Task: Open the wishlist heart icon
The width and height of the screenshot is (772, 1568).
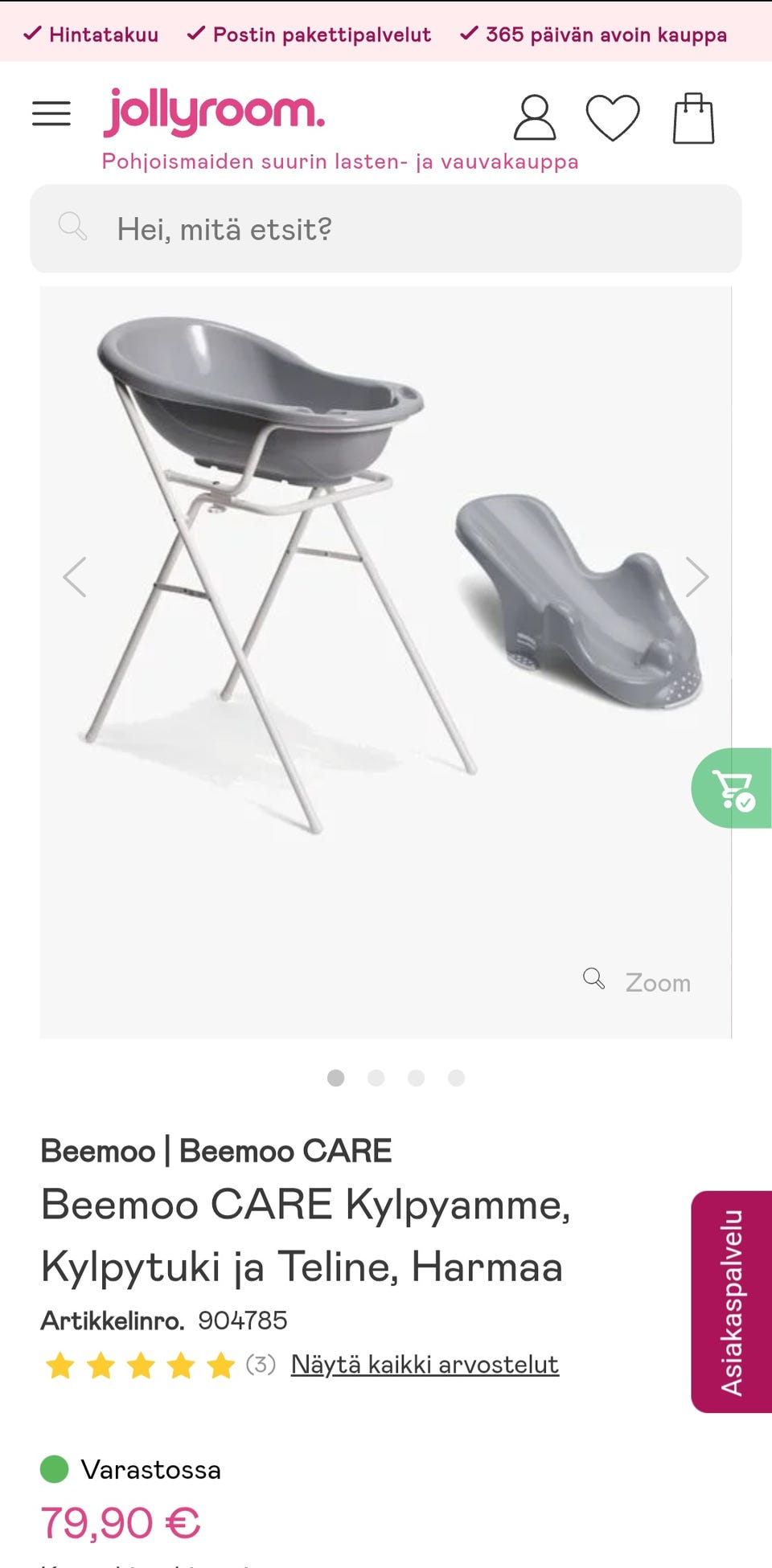Action: pos(613,117)
